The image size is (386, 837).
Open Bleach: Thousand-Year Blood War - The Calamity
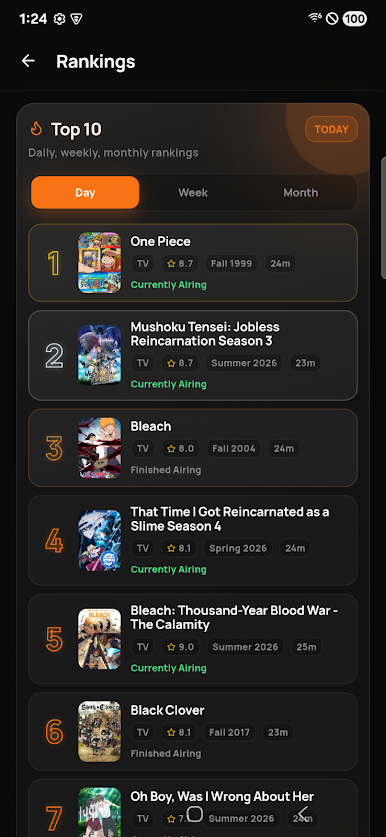pos(193,639)
